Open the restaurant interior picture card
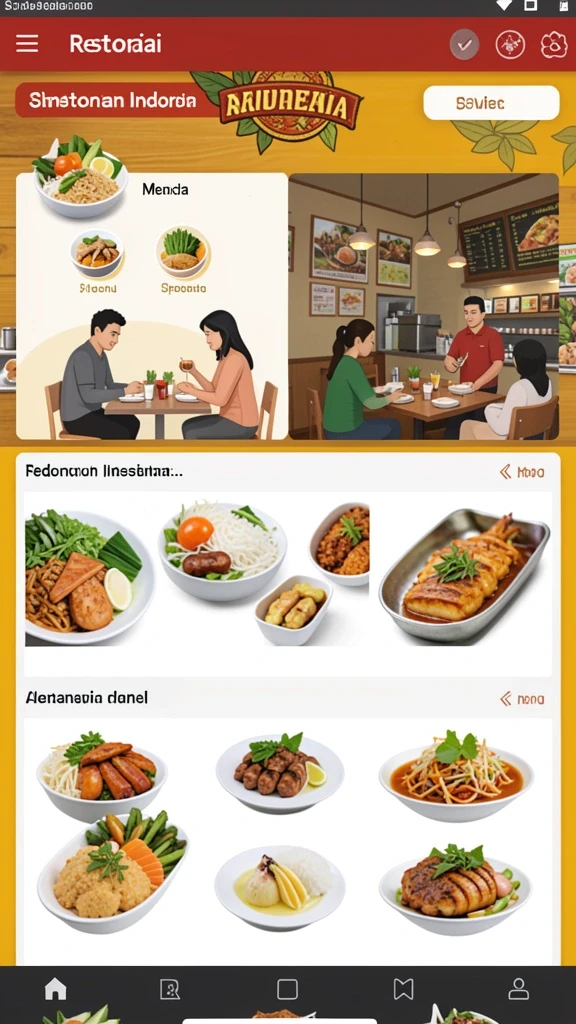Image resolution: width=576 pixels, height=1024 pixels. 424,306
